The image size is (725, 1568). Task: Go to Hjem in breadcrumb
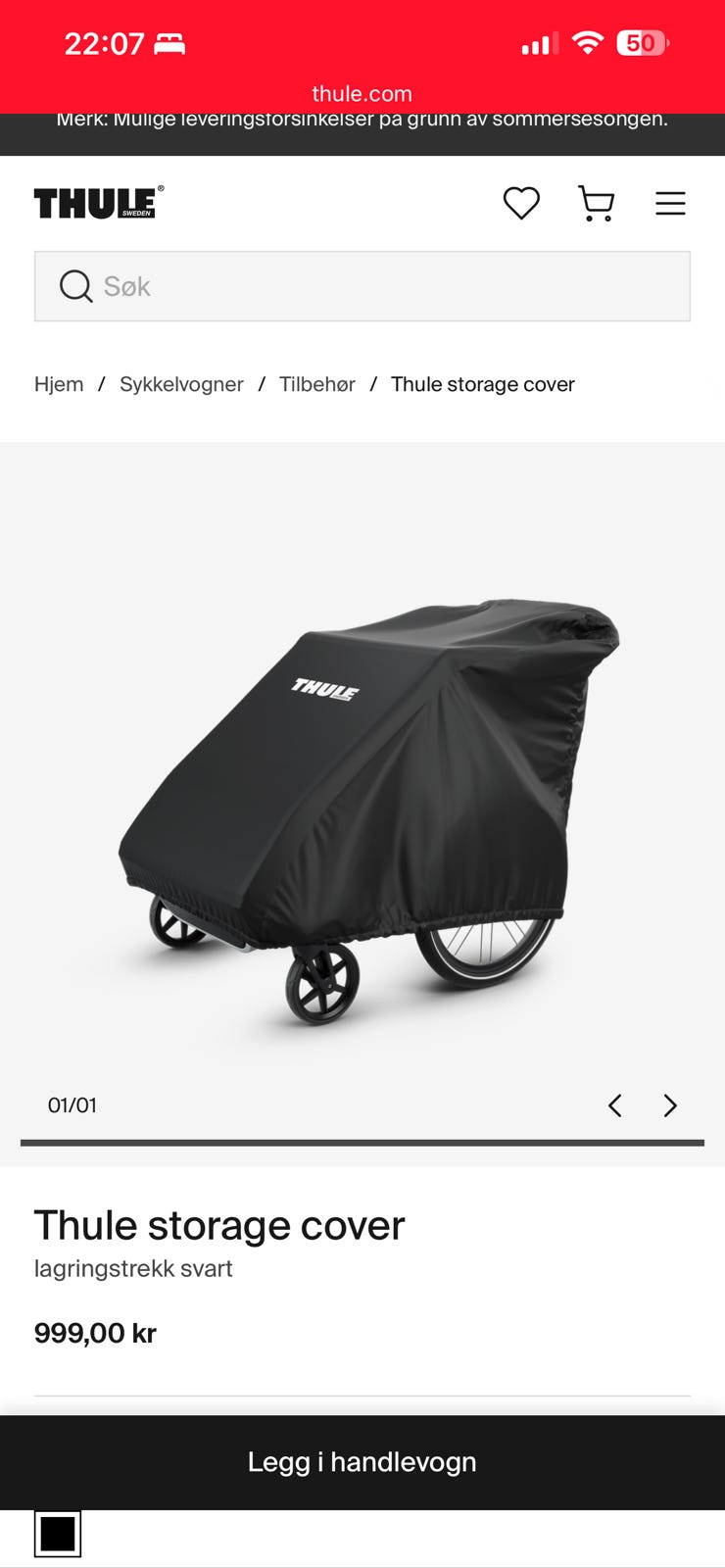59,384
